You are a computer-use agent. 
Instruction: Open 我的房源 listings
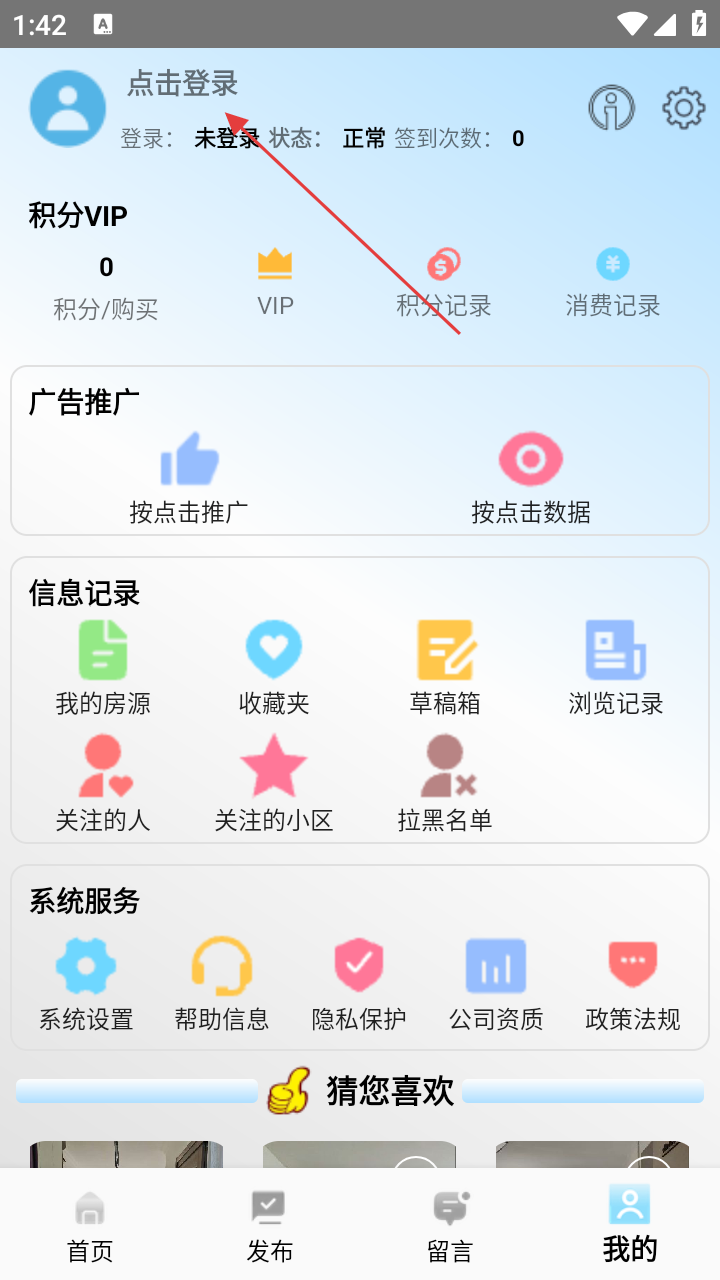103,668
